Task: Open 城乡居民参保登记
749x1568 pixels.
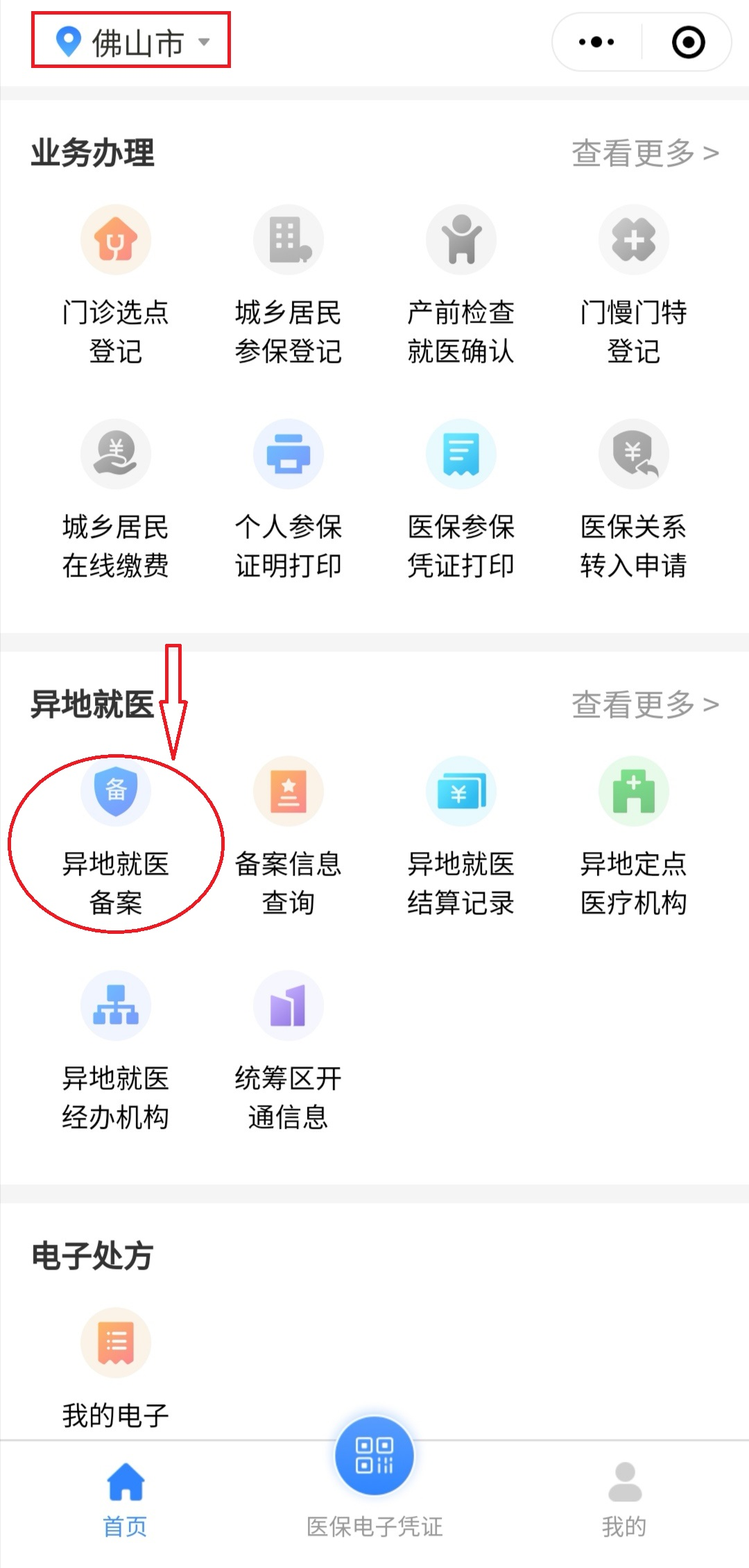Action: (x=288, y=284)
